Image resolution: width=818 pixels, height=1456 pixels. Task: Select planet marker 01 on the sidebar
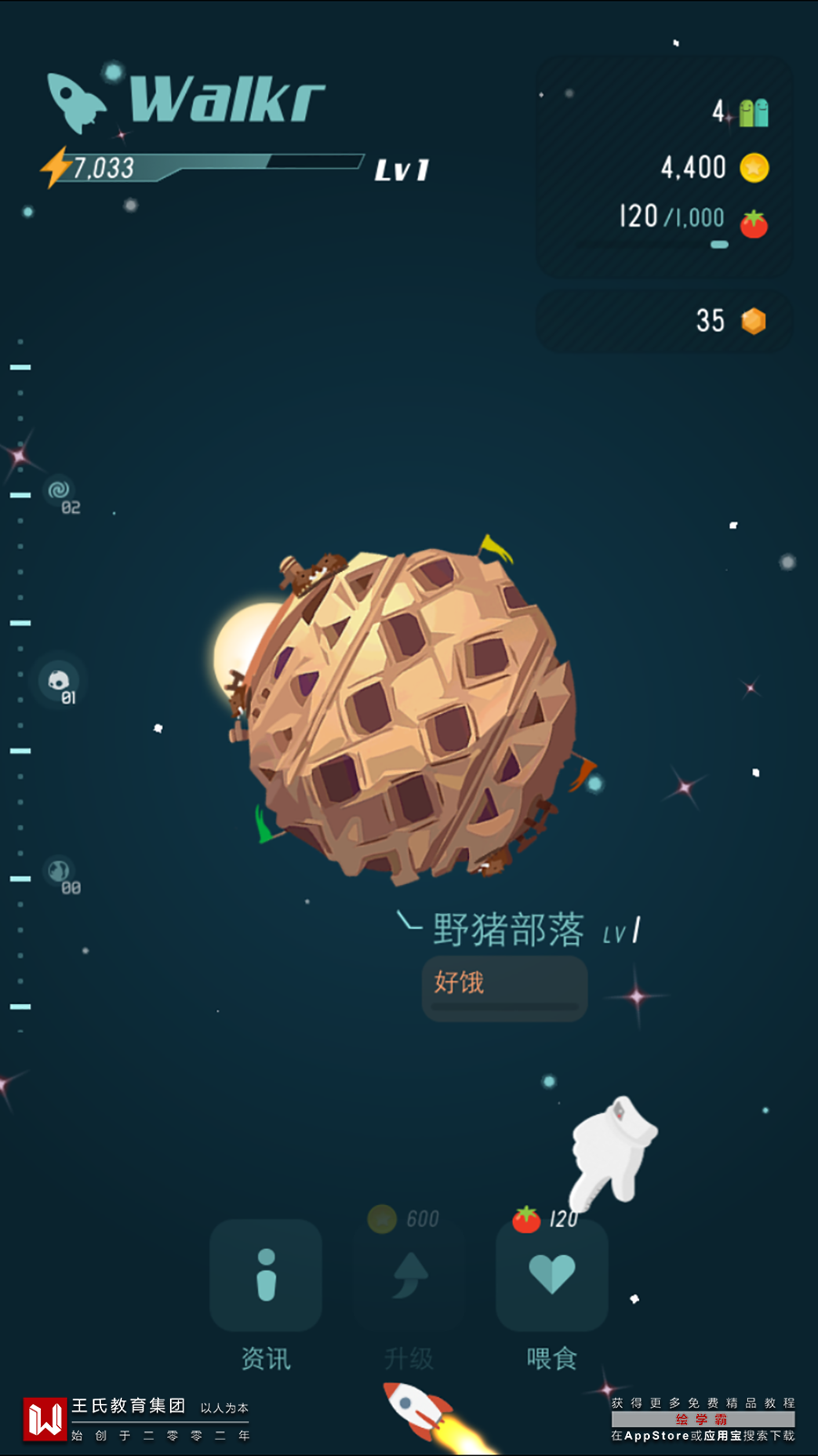pyautogui.click(x=60, y=684)
